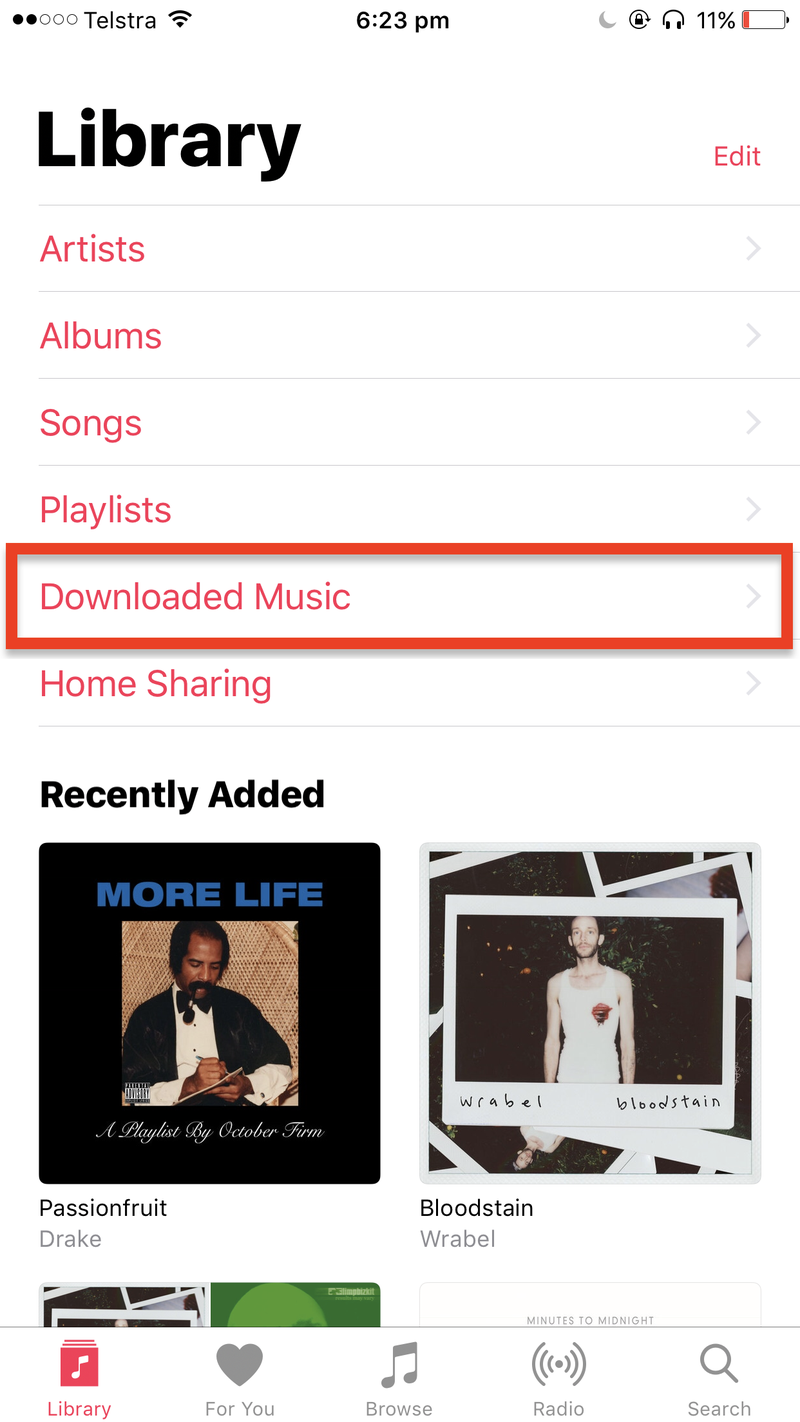800x1422 pixels.
Task: Open Albums in library
Action: point(400,336)
